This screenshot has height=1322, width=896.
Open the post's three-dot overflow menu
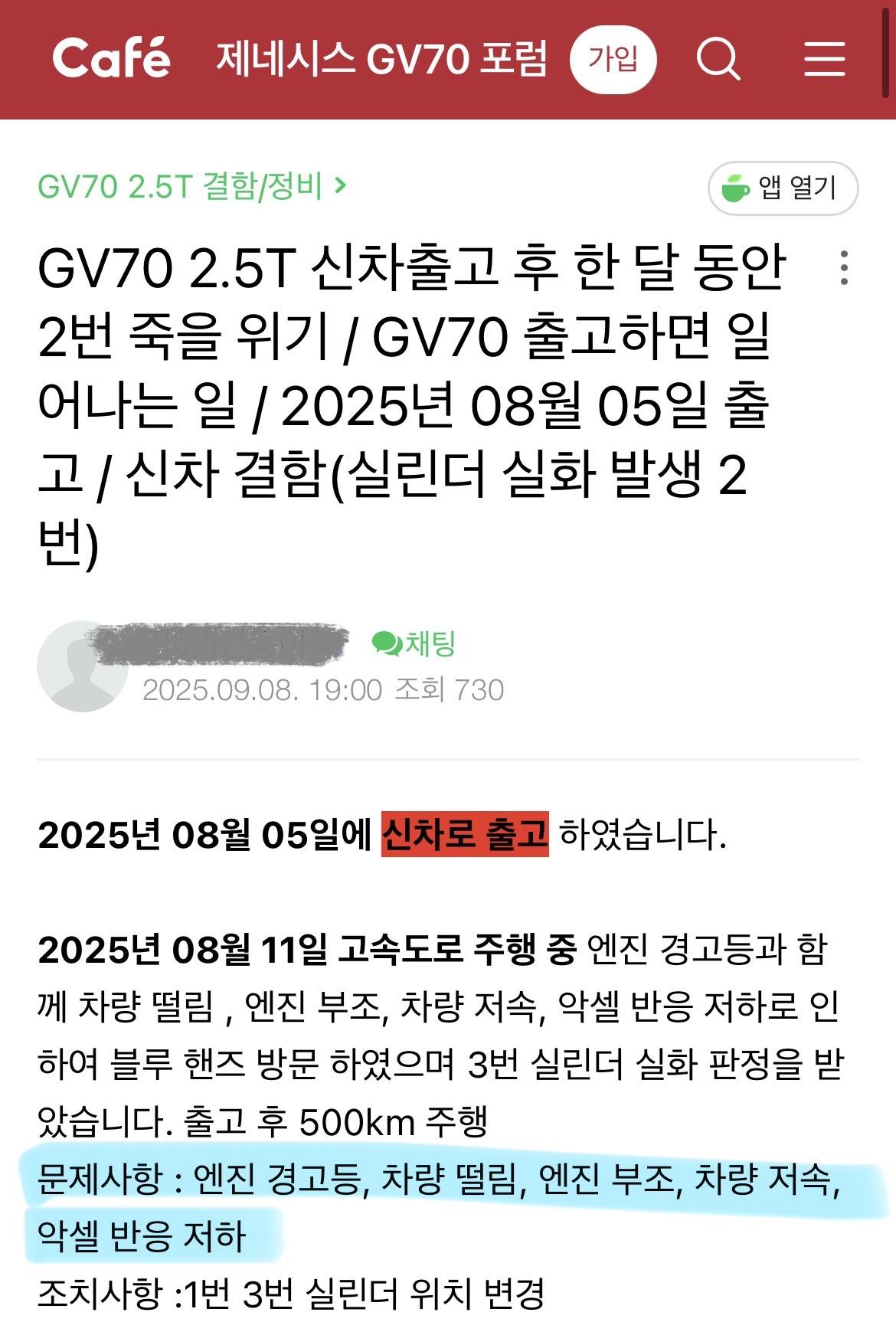(844, 268)
